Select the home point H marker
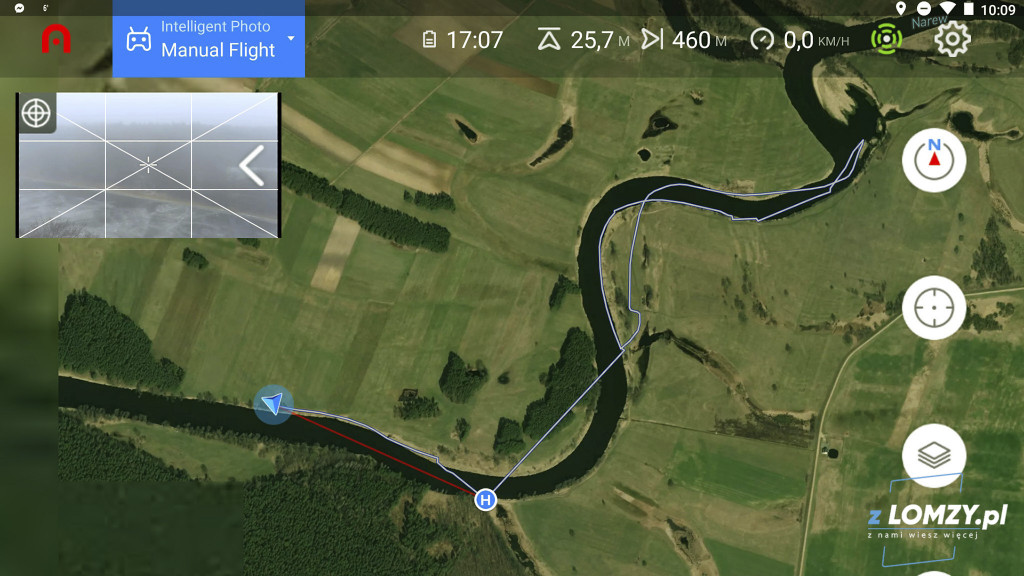1024x576 pixels. coord(486,499)
